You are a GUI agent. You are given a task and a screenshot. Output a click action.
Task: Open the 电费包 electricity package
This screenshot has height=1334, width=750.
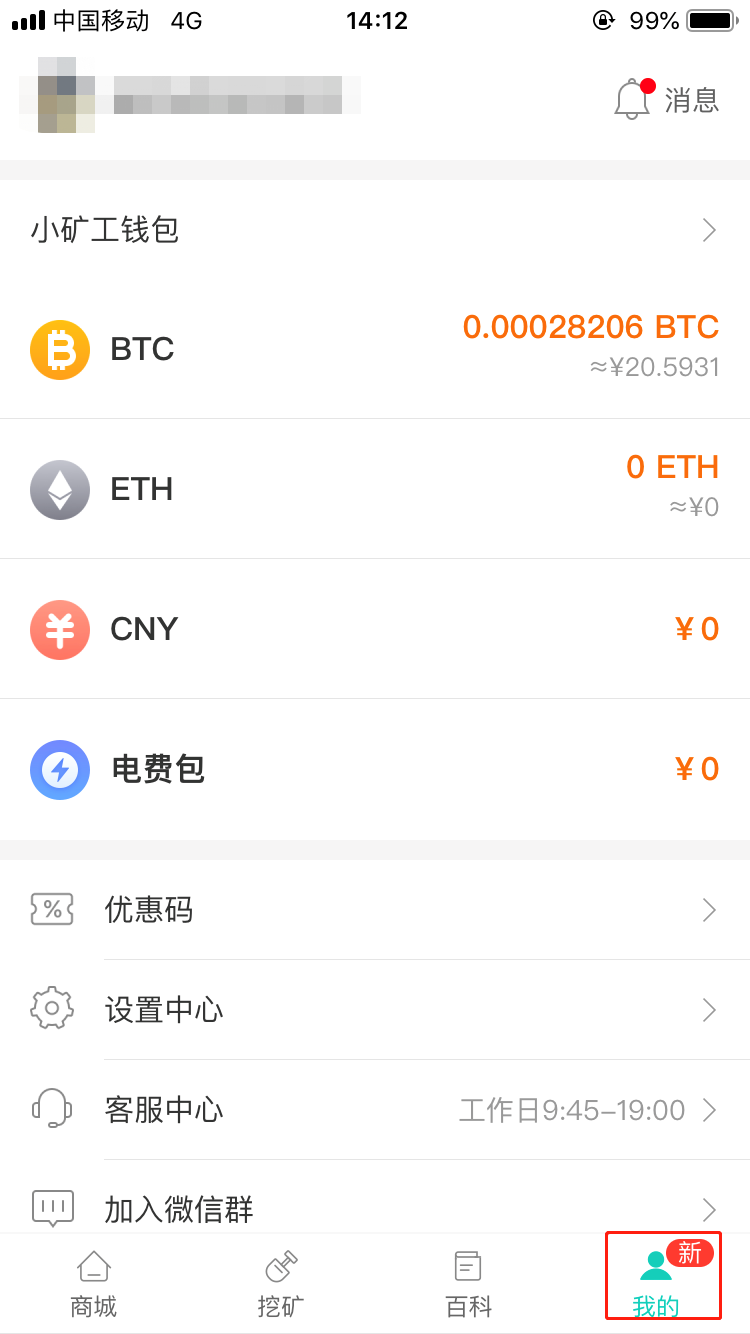point(374,769)
